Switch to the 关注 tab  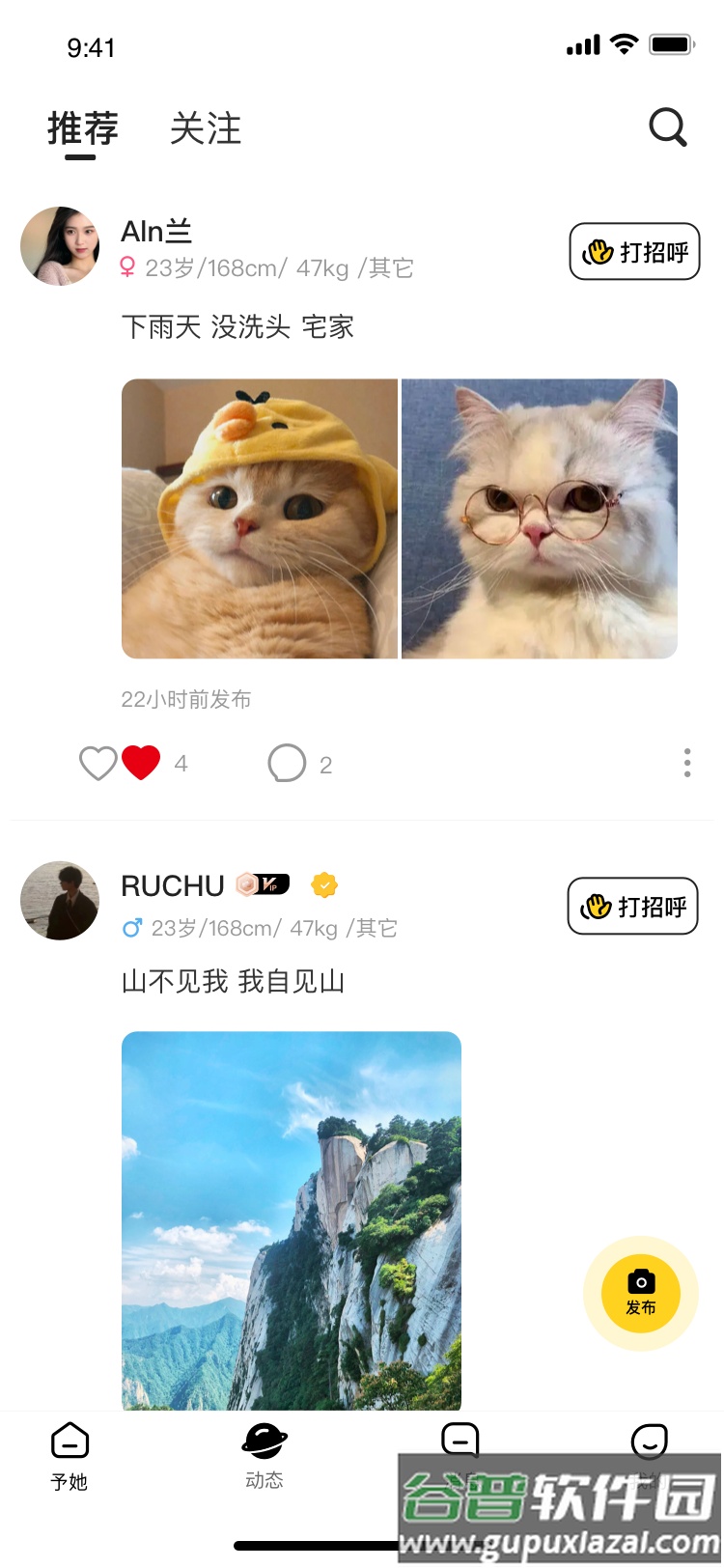tap(205, 128)
